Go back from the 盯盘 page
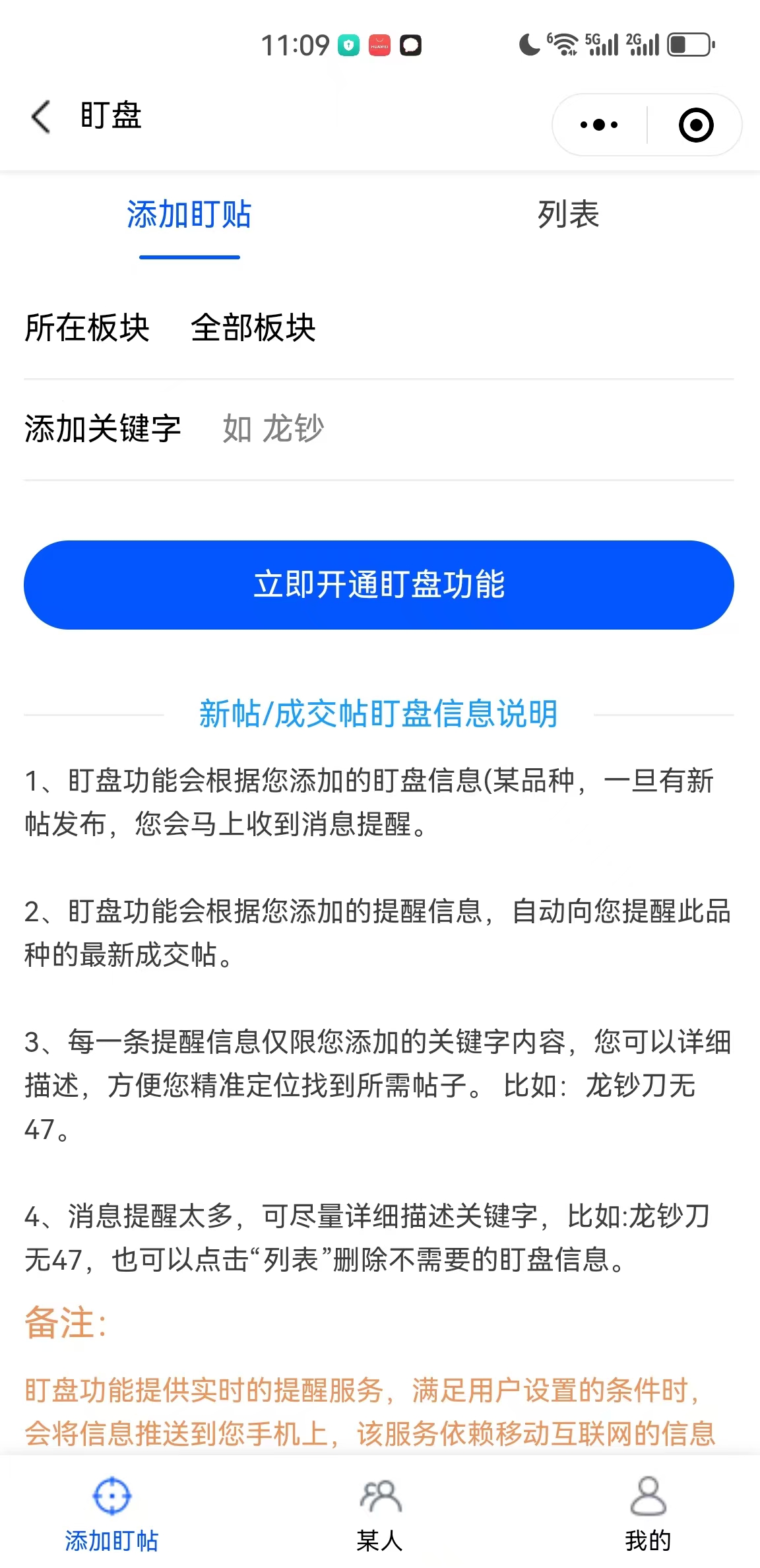The width and height of the screenshot is (760, 1568). [41, 117]
